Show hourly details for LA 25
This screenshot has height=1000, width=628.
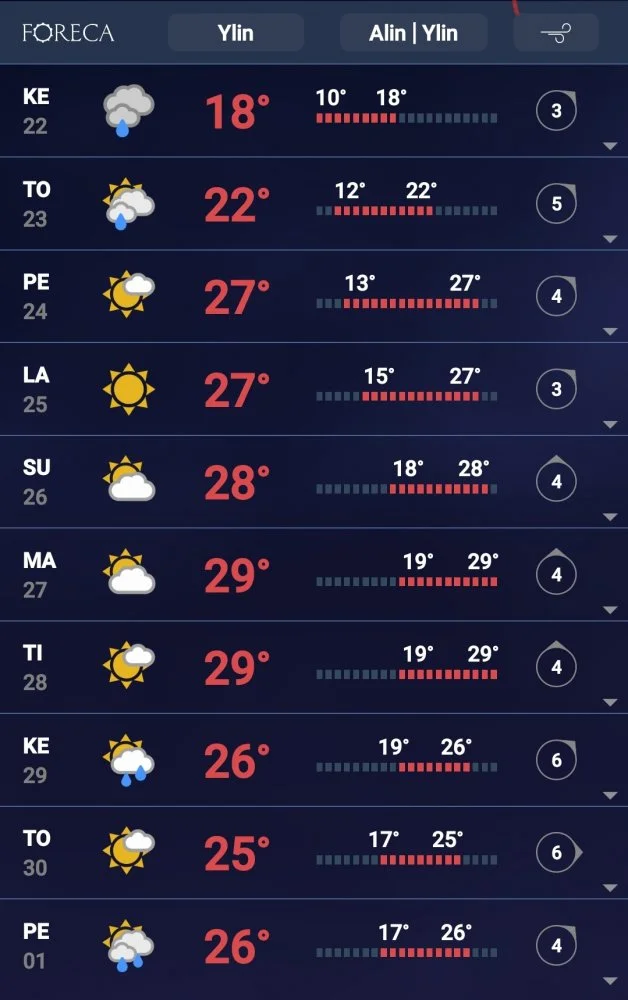610,425
